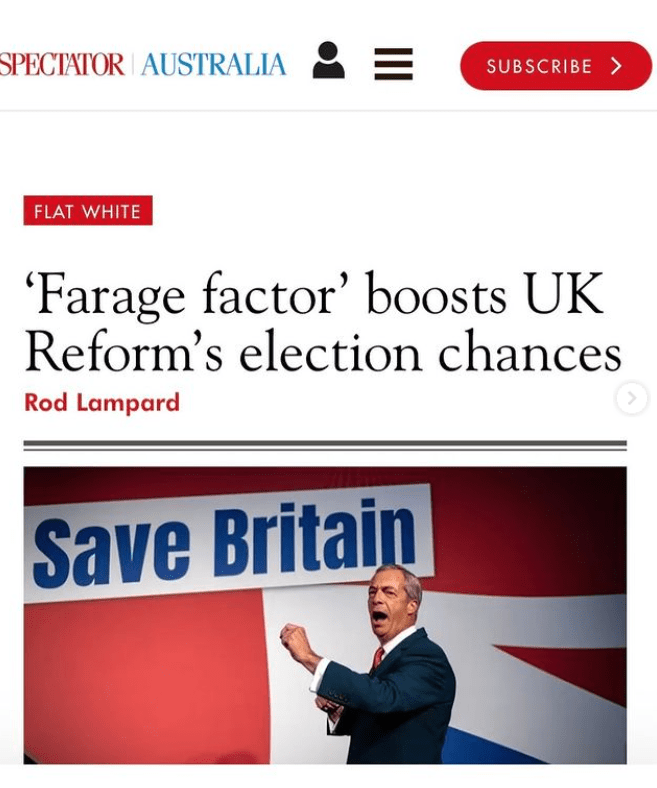This screenshot has width=657, height=788.
Task: Go to the next article with arrow
Action: pos(631,398)
